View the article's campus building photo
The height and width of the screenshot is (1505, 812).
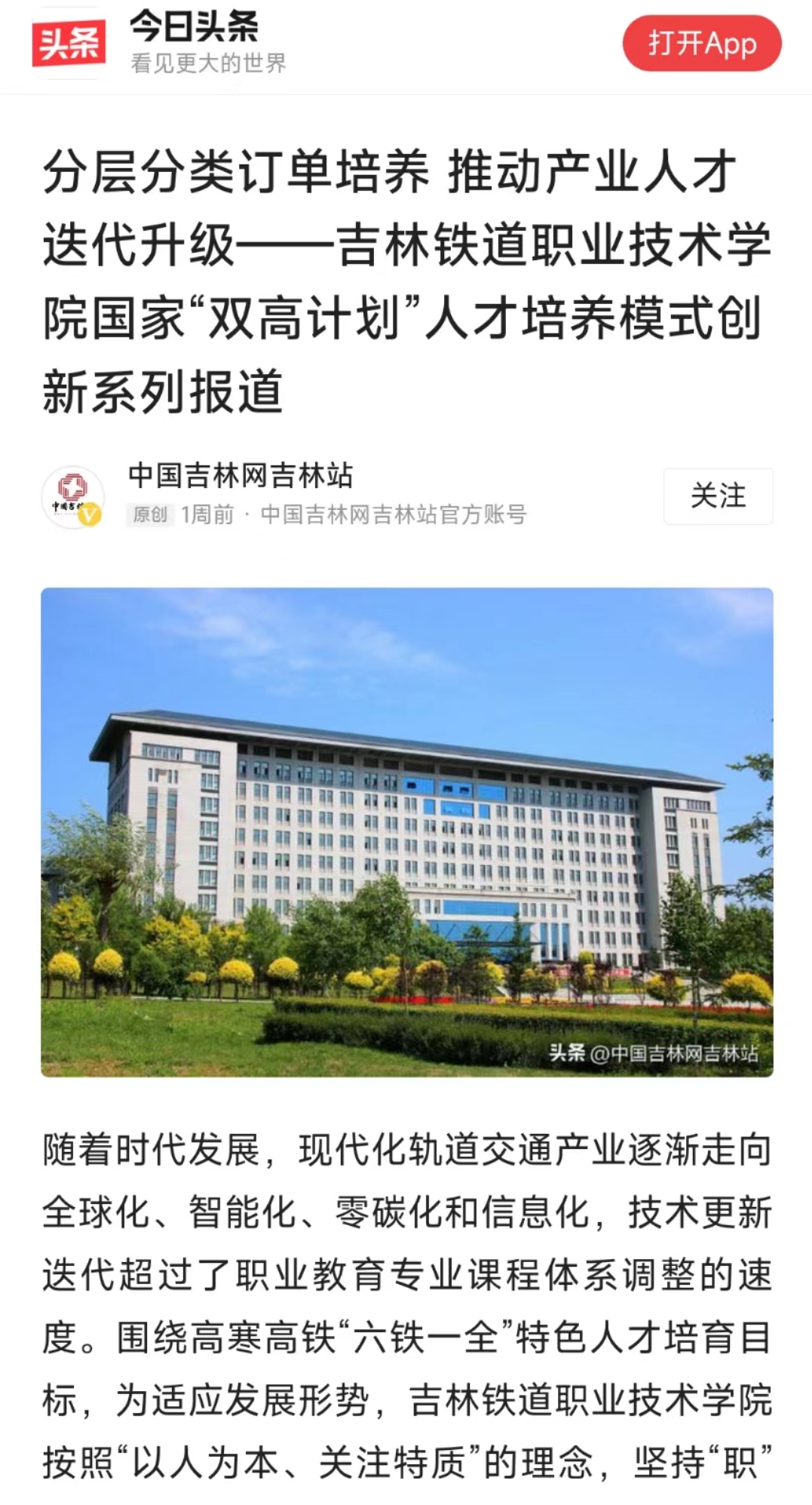[x=407, y=831]
